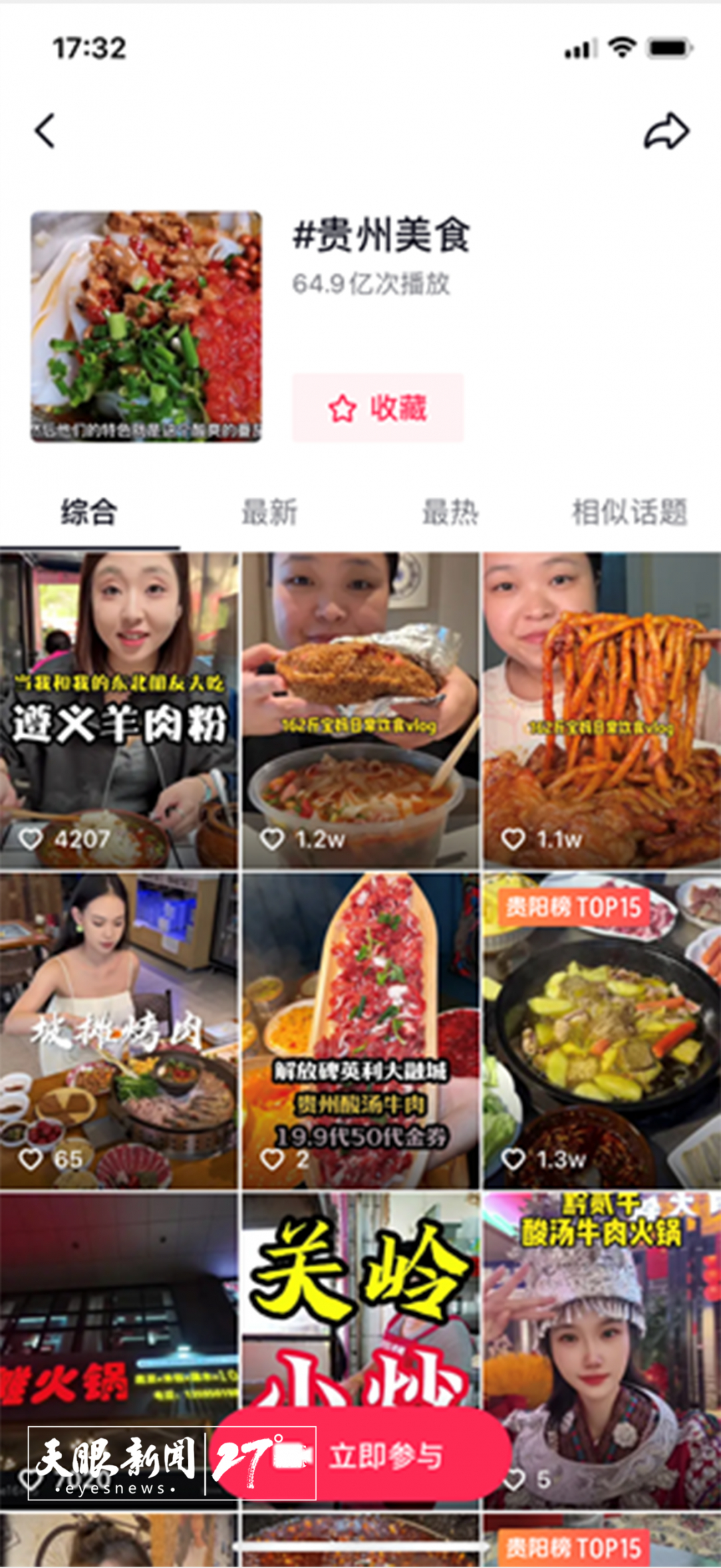Open the 遵义羊肉粉 video
The image size is (721, 1568).
click(119, 709)
